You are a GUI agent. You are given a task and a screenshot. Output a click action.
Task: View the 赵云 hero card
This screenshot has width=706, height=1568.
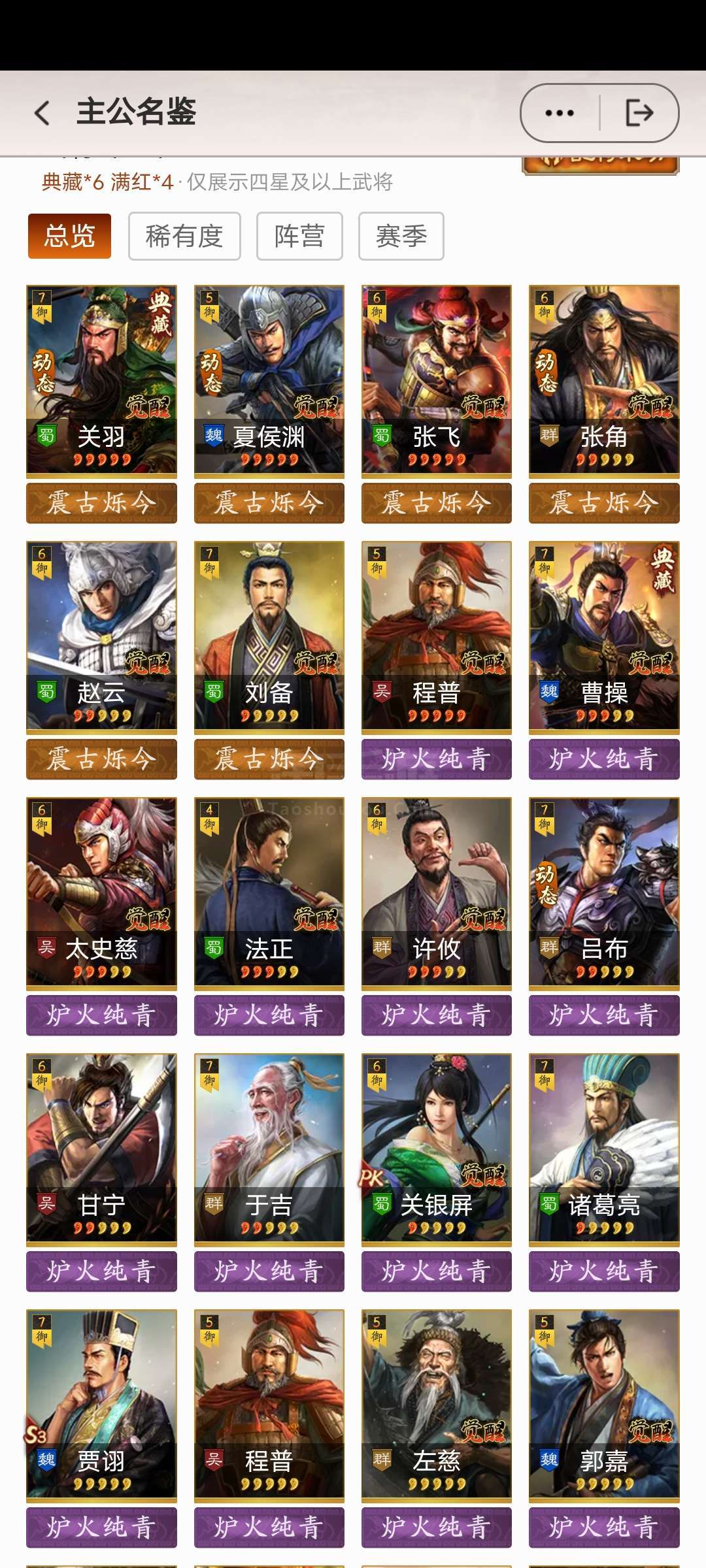point(101,637)
